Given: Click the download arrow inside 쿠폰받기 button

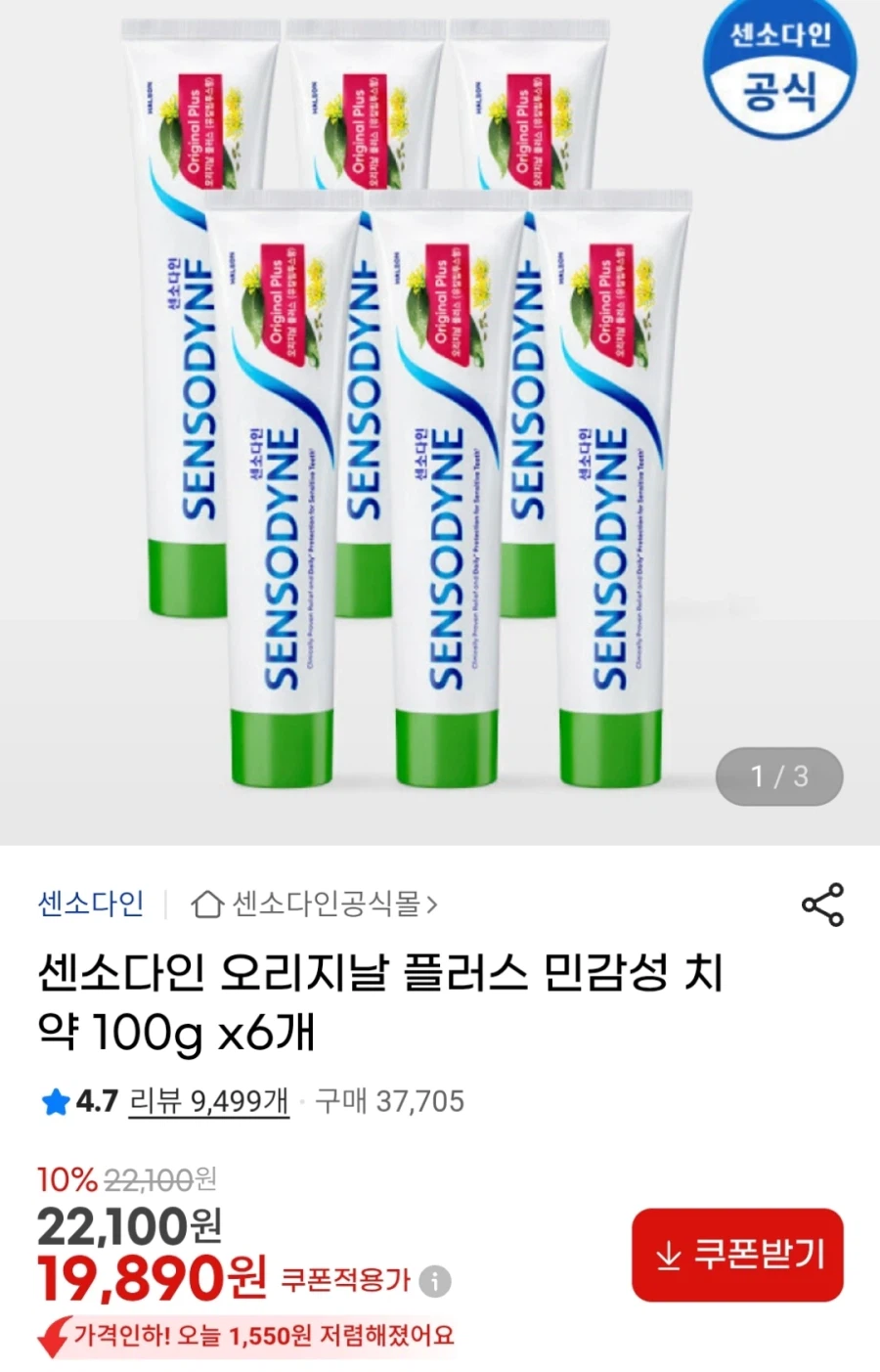Looking at the screenshot, I should click(x=669, y=1256).
